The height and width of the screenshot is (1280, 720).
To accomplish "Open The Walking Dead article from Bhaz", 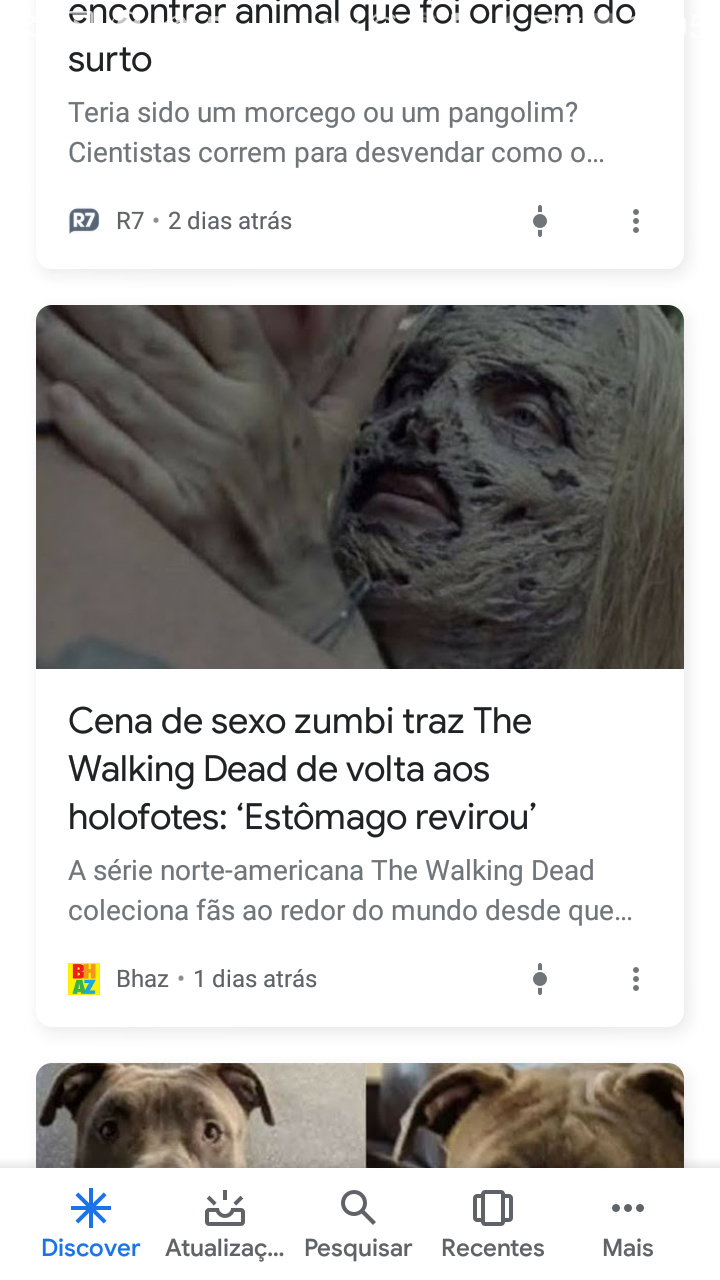I will pos(300,770).
